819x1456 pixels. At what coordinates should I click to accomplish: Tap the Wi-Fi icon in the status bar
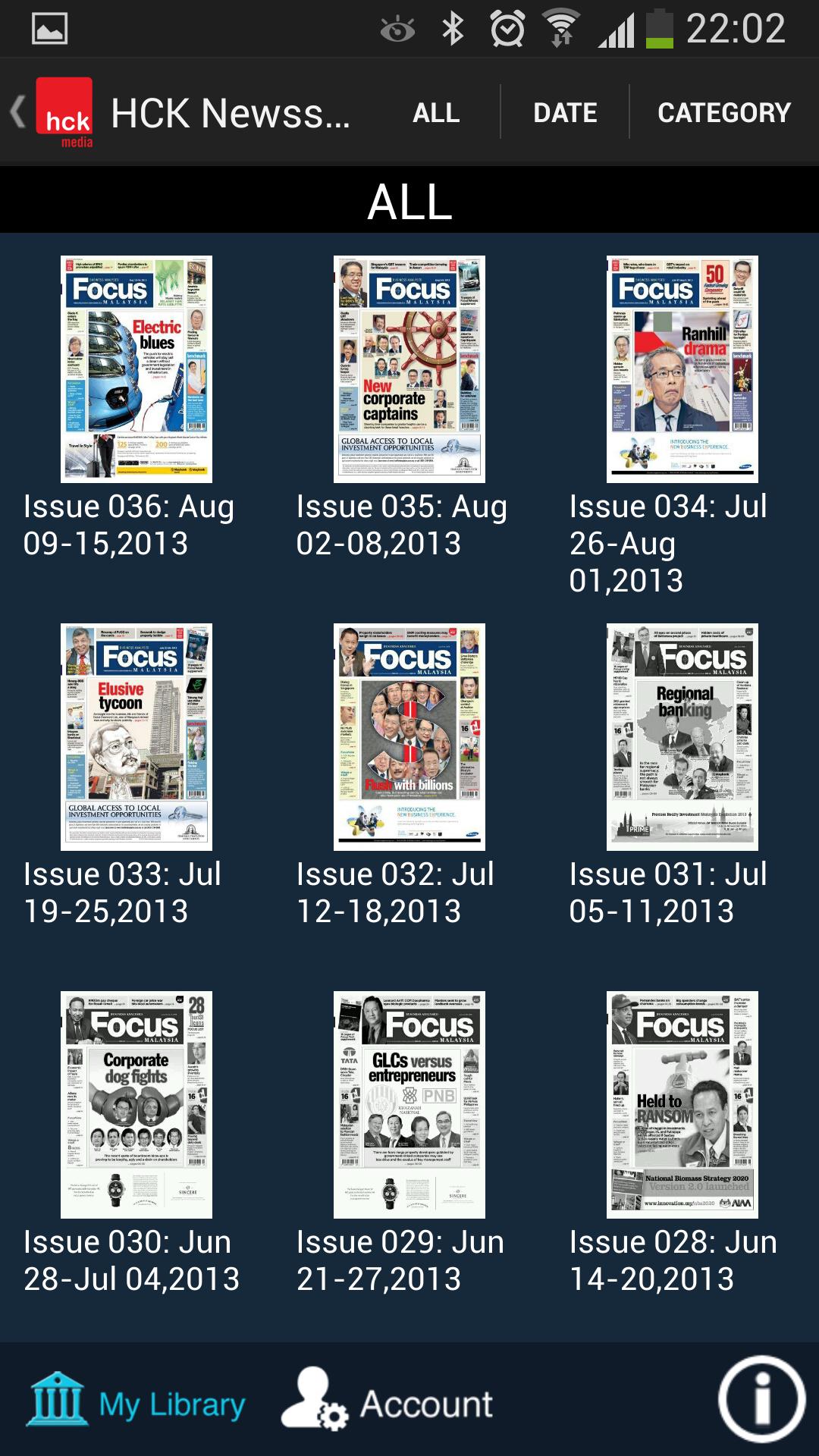pos(561,27)
